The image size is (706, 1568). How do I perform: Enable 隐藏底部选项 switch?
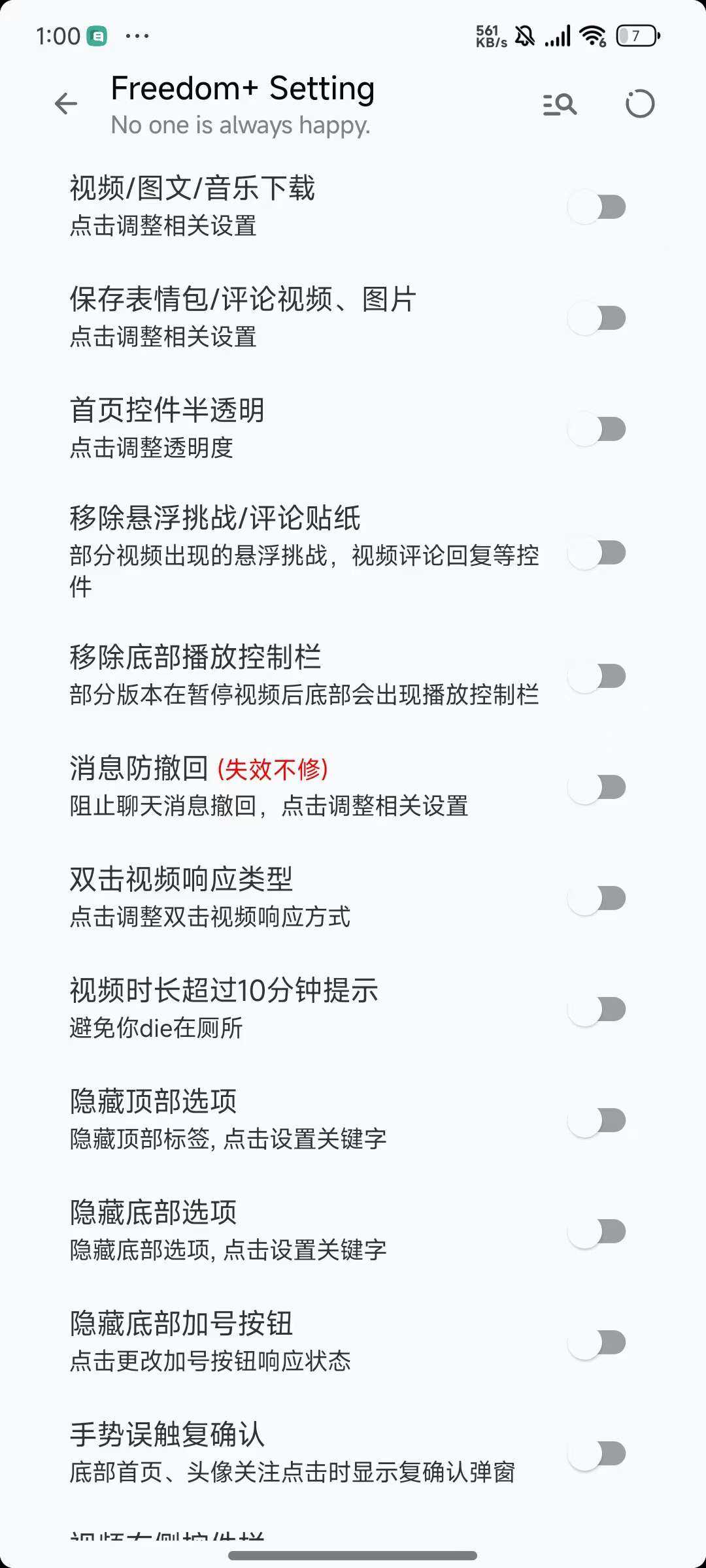597,1232
